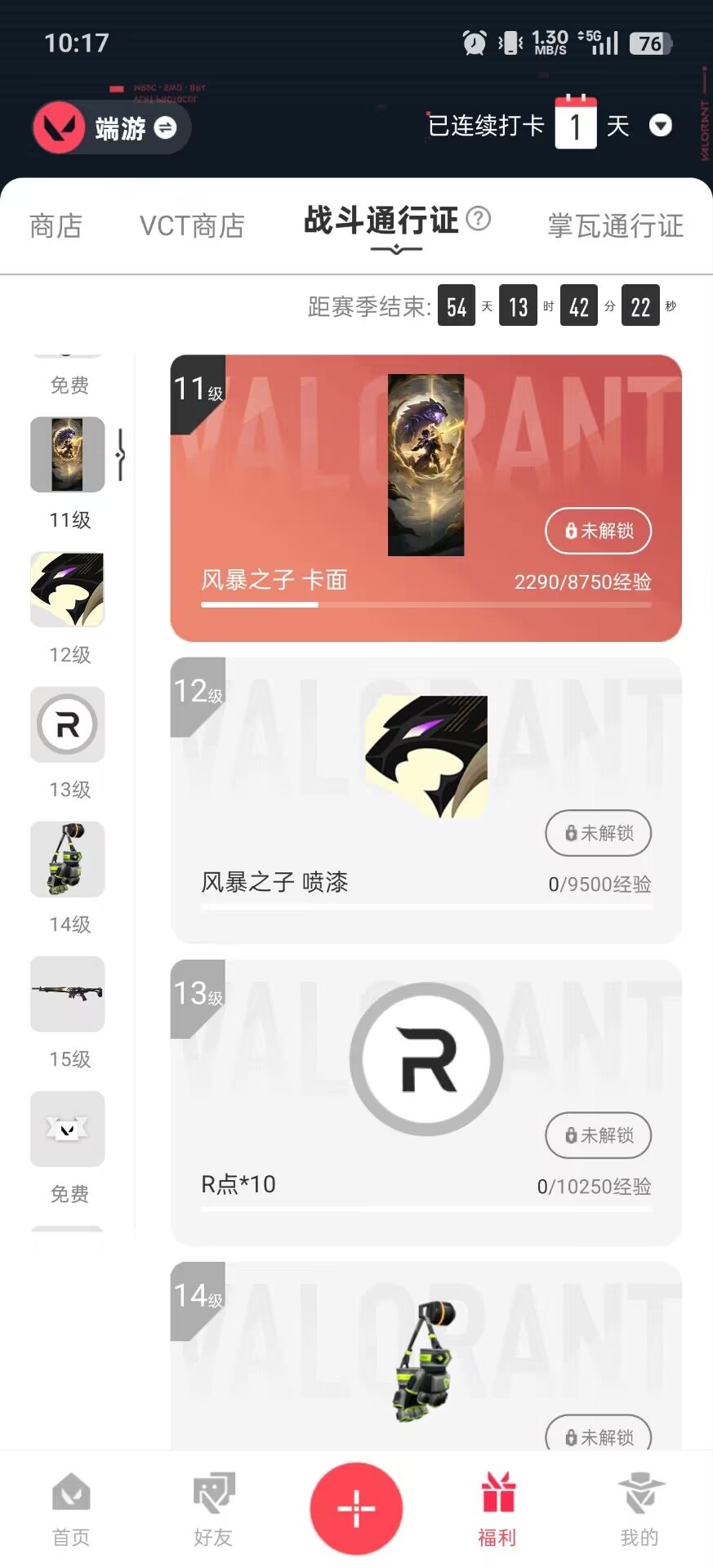
Task: Tap 未解锁 on 风暴之子 卡面 card
Action: point(598,531)
